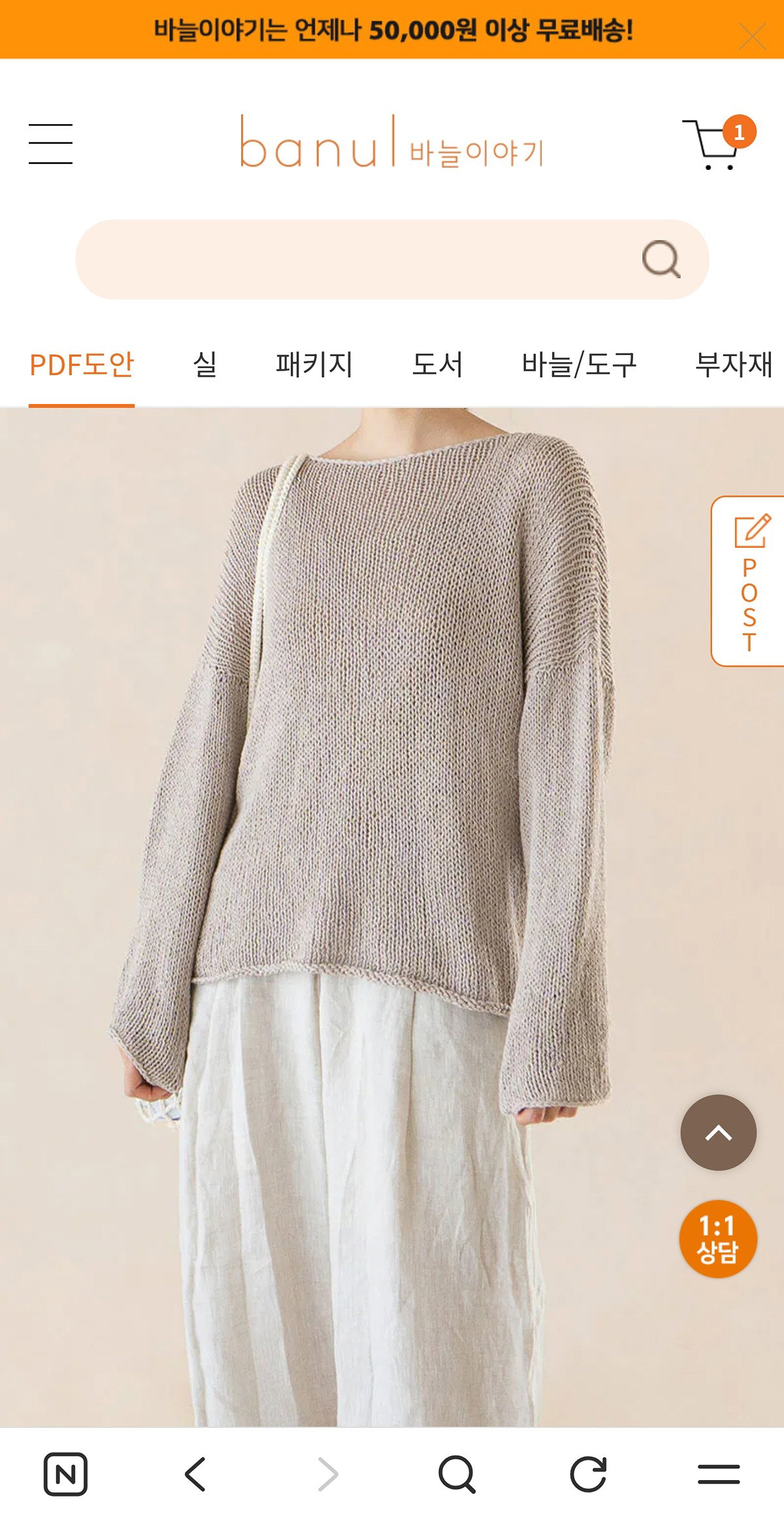Switch to the 부자재 tab
Screen dimensions: 784x1522
click(734, 365)
